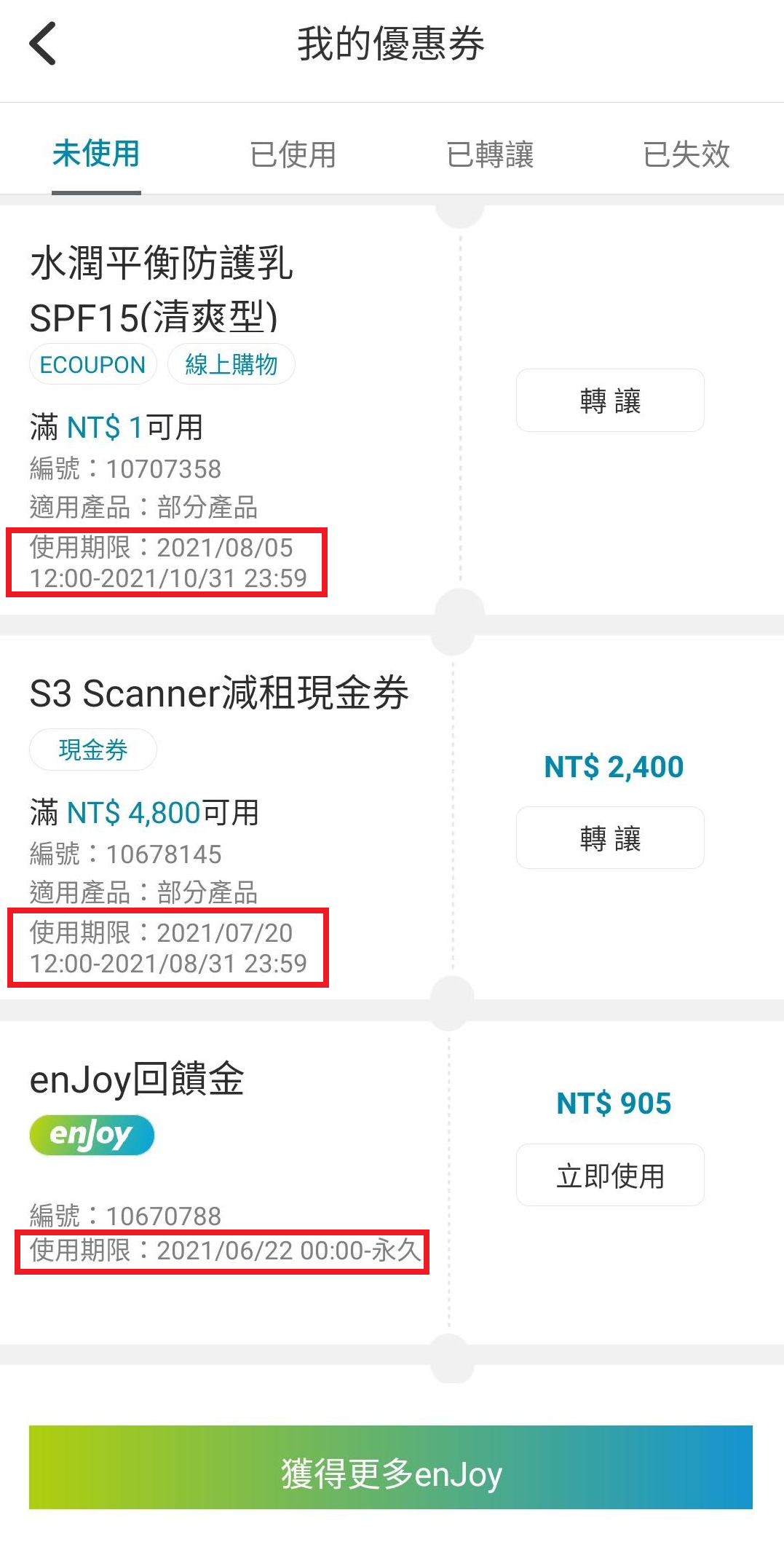
Task: Switch to the 已使用 tab
Action: (x=293, y=154)
